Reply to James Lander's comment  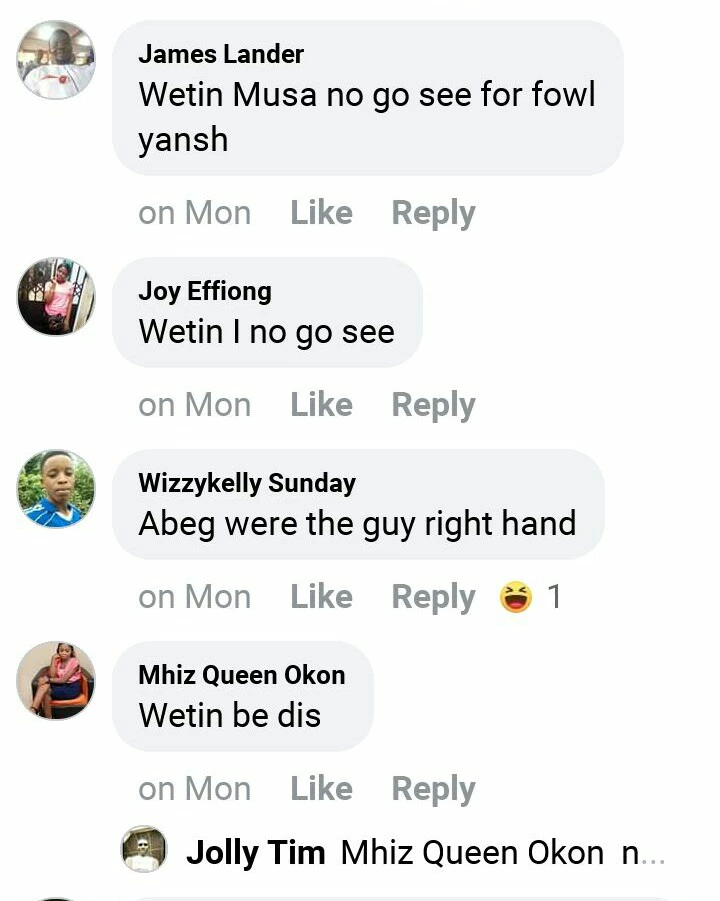coord(433,213)
